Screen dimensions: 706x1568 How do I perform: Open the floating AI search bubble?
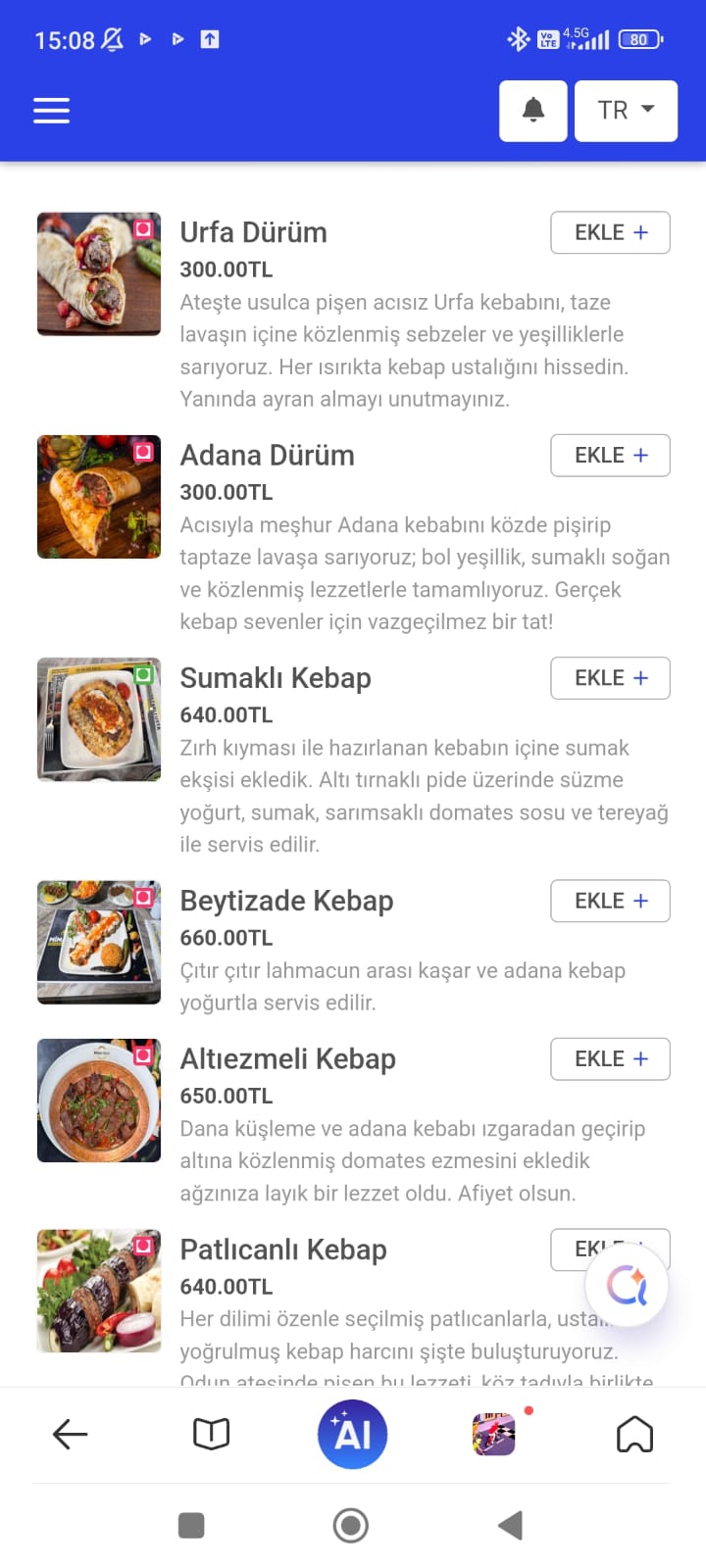(627, 1285)
